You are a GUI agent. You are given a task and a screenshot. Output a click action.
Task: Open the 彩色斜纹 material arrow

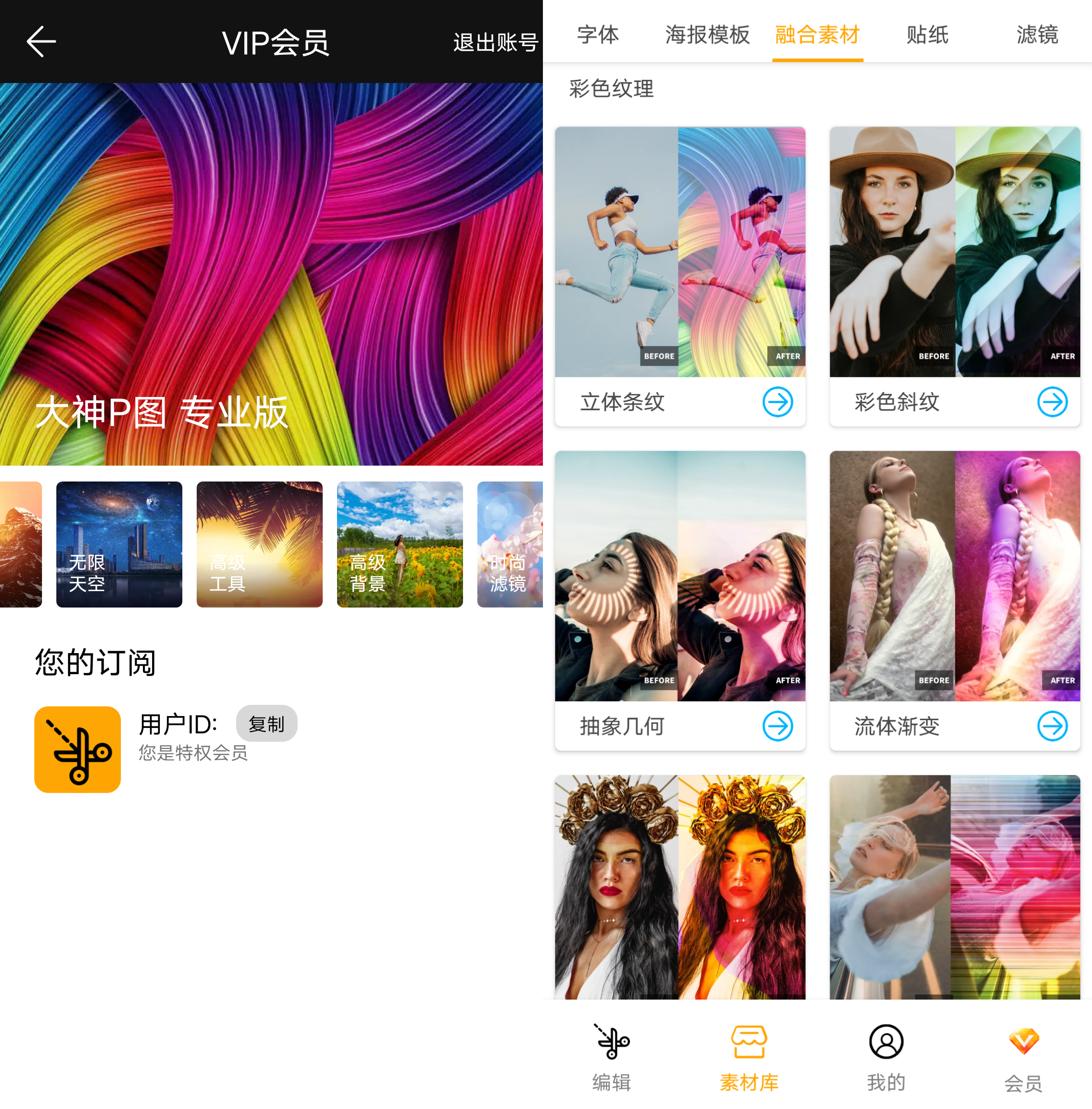[1052, 402]
